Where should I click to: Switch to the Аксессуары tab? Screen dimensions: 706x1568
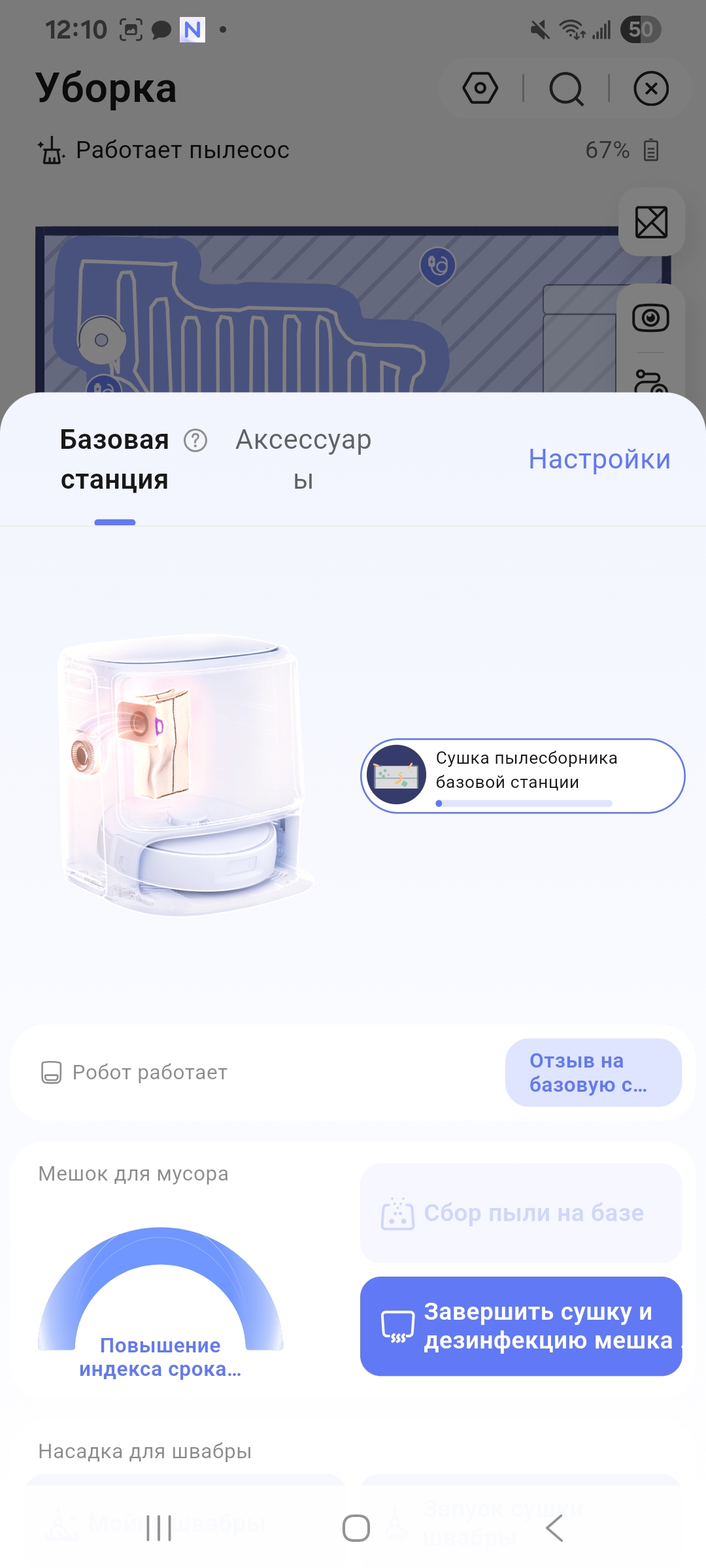tap(303, 459)
